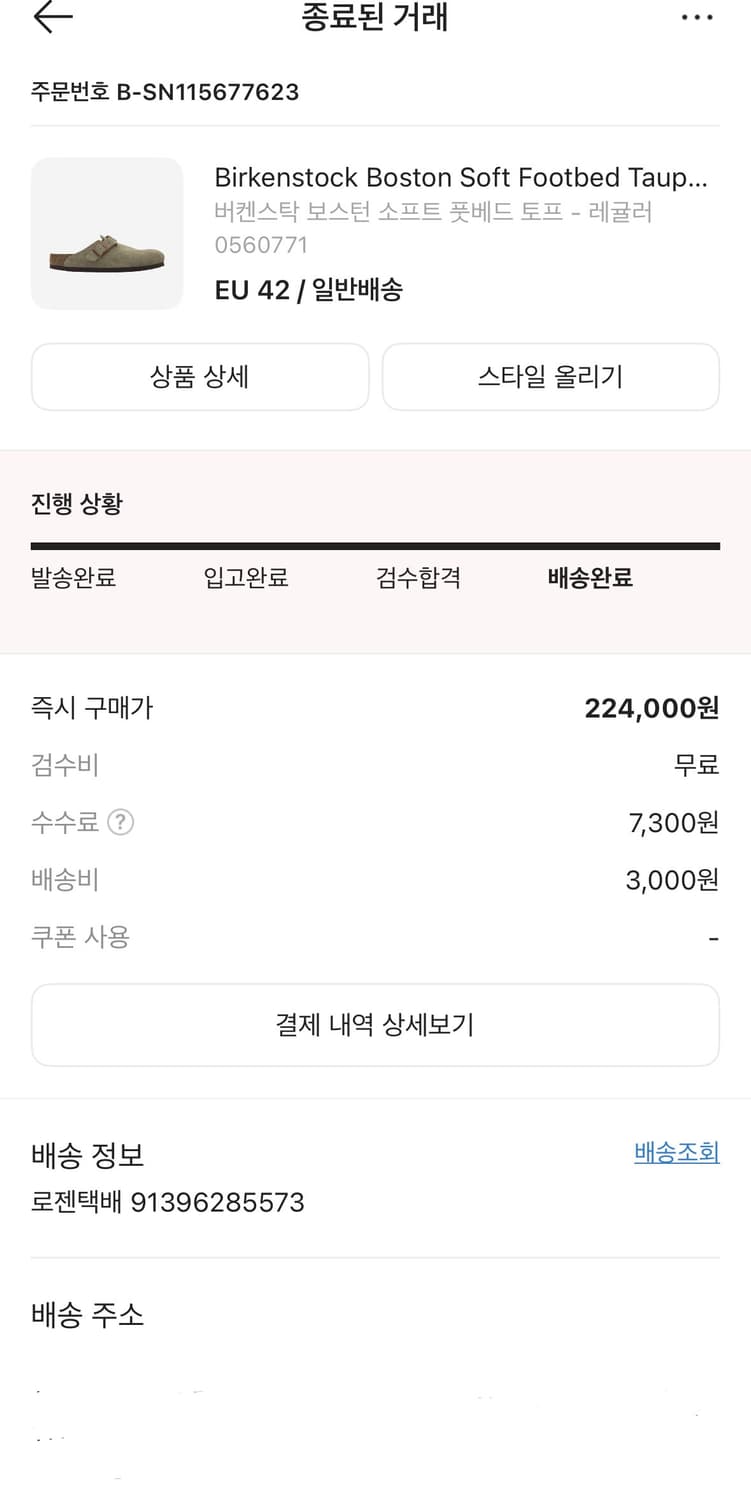Tap the 즉시 구매가 price 224,000원

click(x=651, y=707)
